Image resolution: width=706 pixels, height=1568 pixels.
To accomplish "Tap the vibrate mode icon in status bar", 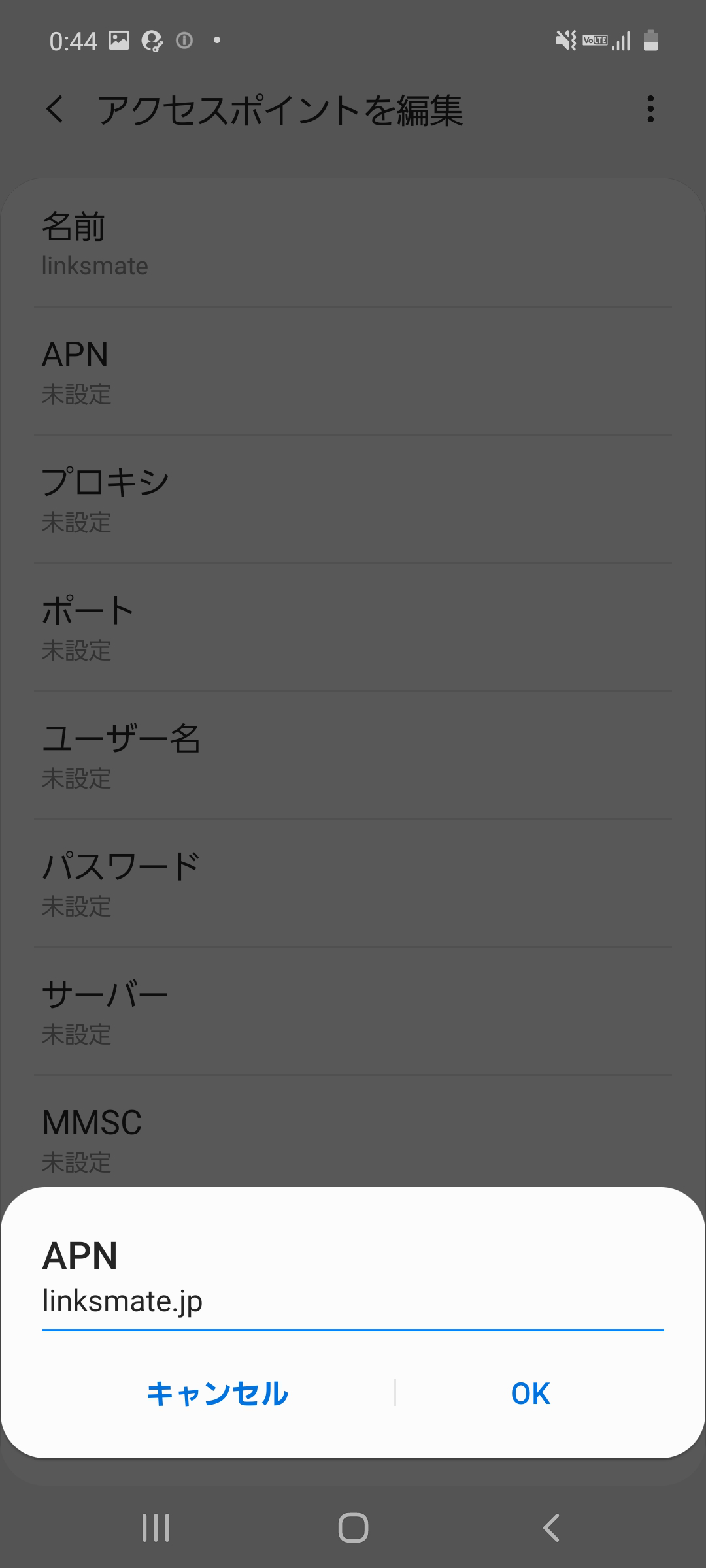I will [566, 40].
